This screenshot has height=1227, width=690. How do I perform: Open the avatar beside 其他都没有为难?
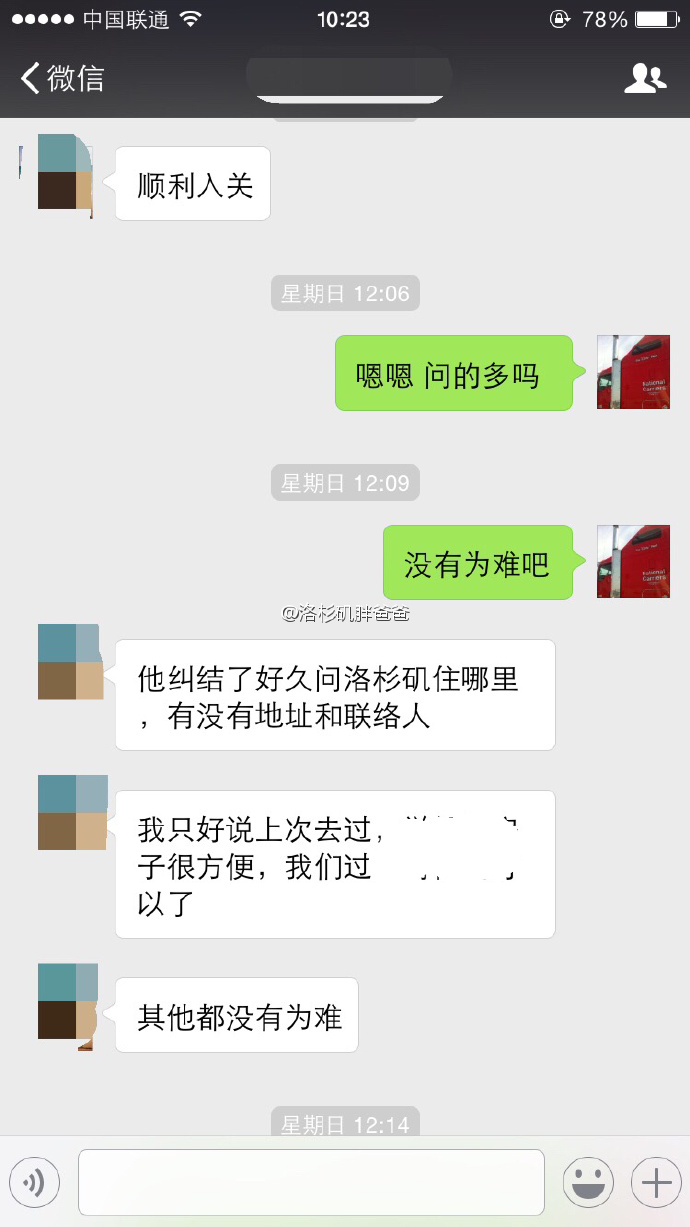point(68,1003)
